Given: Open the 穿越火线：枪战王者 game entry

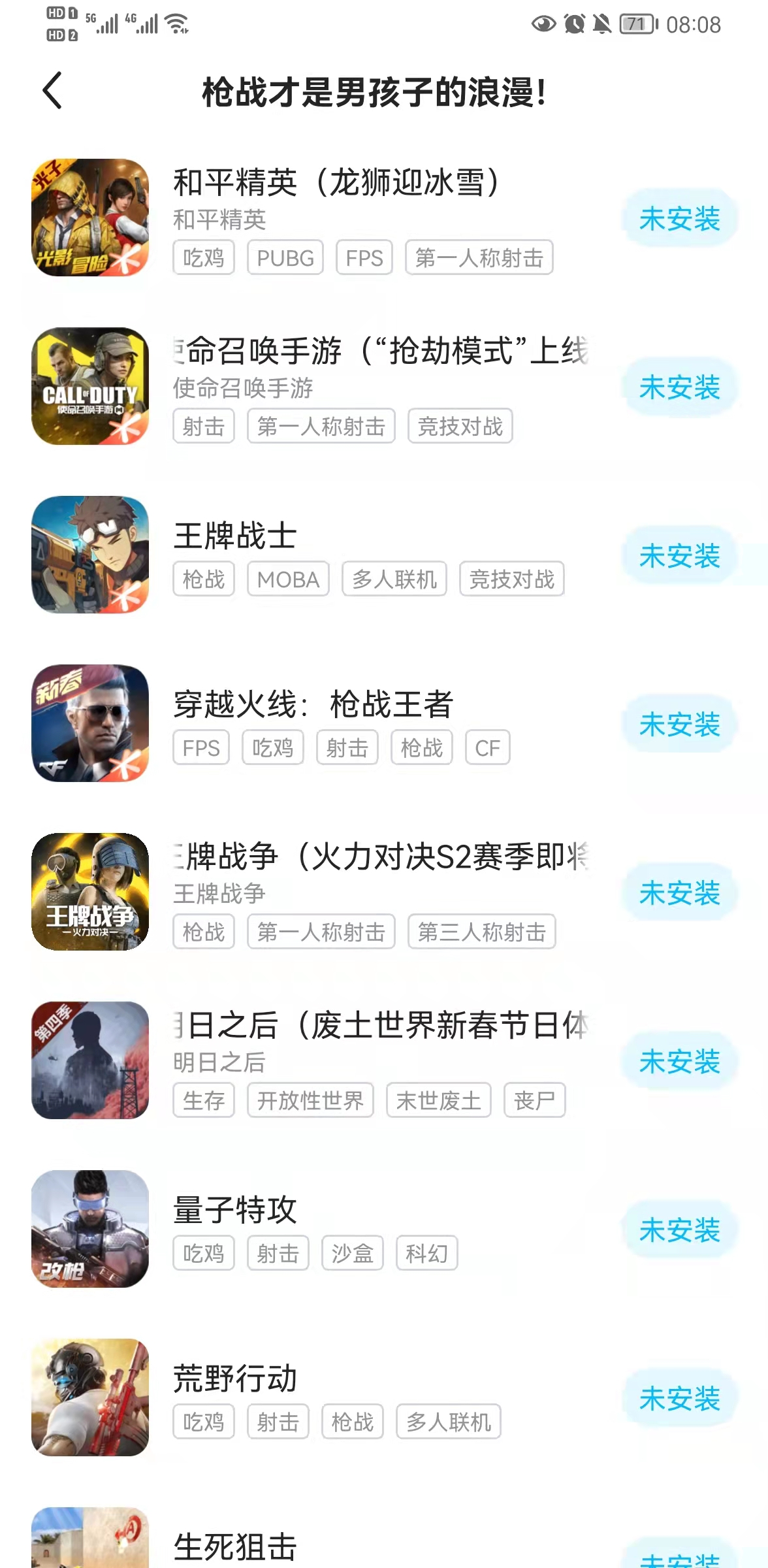Looking at the screenshot, I should [x=313, y=704].
